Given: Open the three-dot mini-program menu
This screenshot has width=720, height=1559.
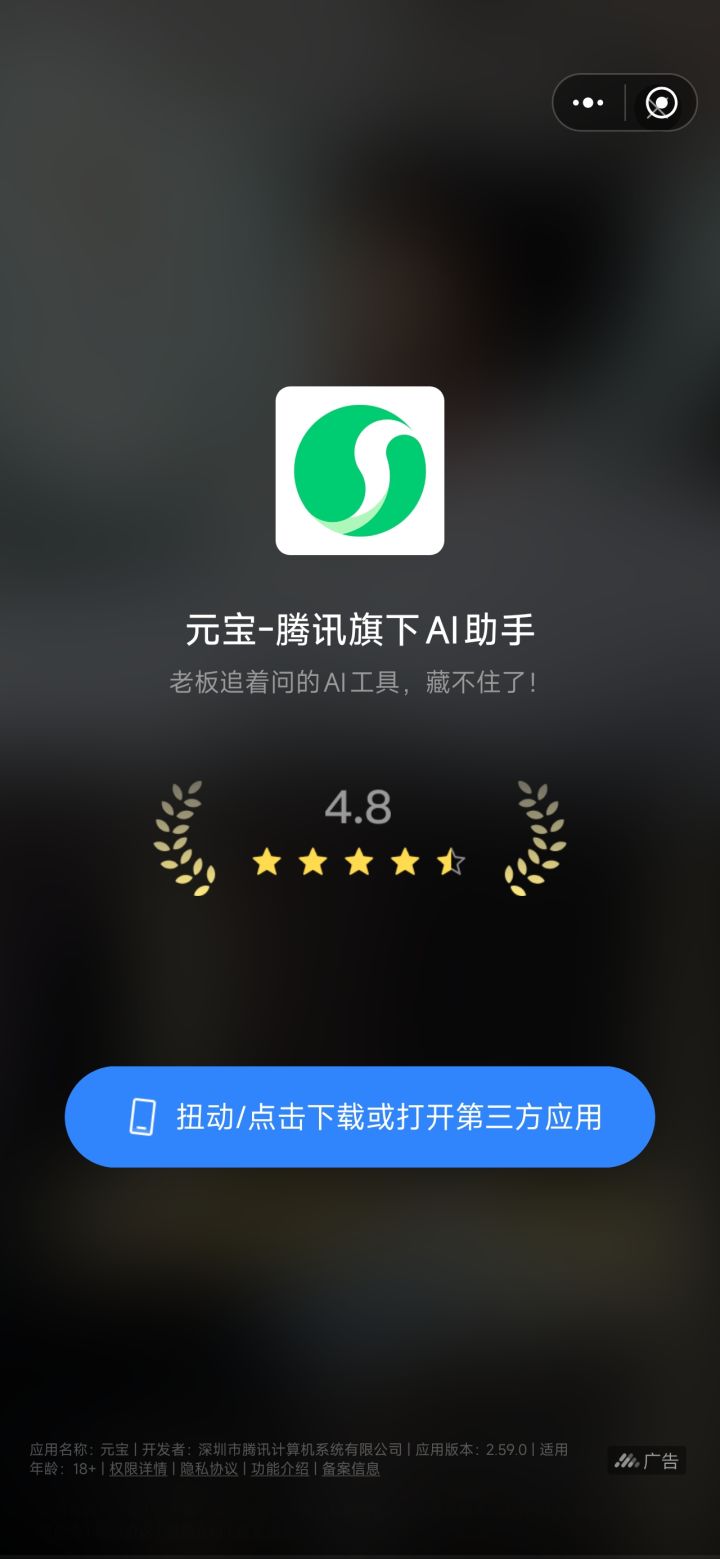Looking at the screenshot, I should (587, 103).
